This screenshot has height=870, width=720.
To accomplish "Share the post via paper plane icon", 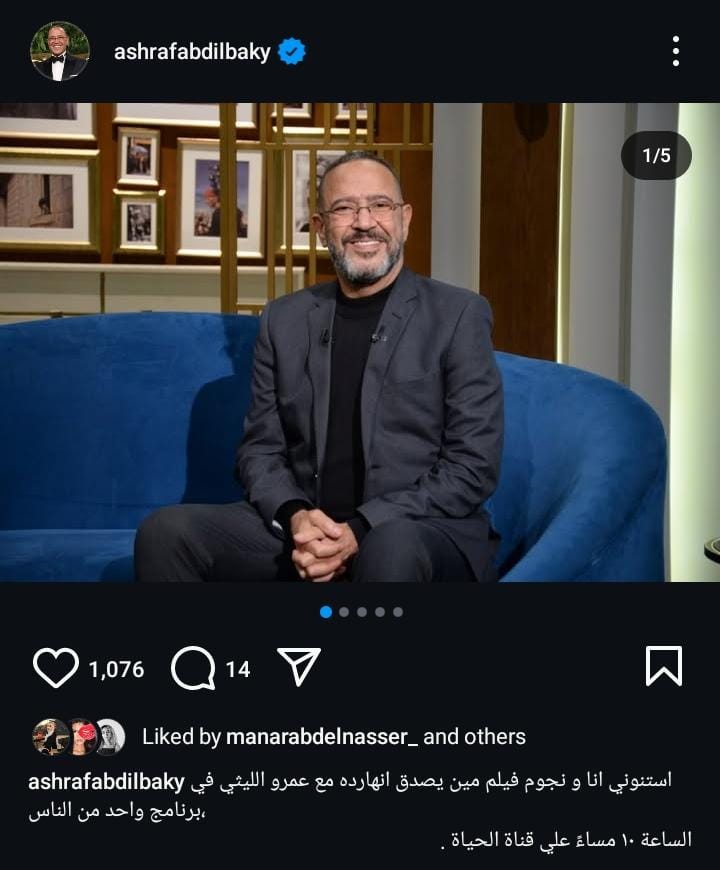I will (x=298, y=667).
